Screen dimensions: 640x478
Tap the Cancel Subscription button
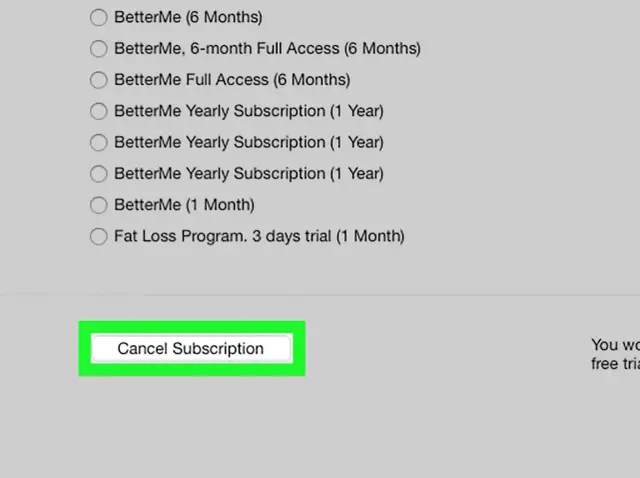pyautogui.click(x=191, y=349)
